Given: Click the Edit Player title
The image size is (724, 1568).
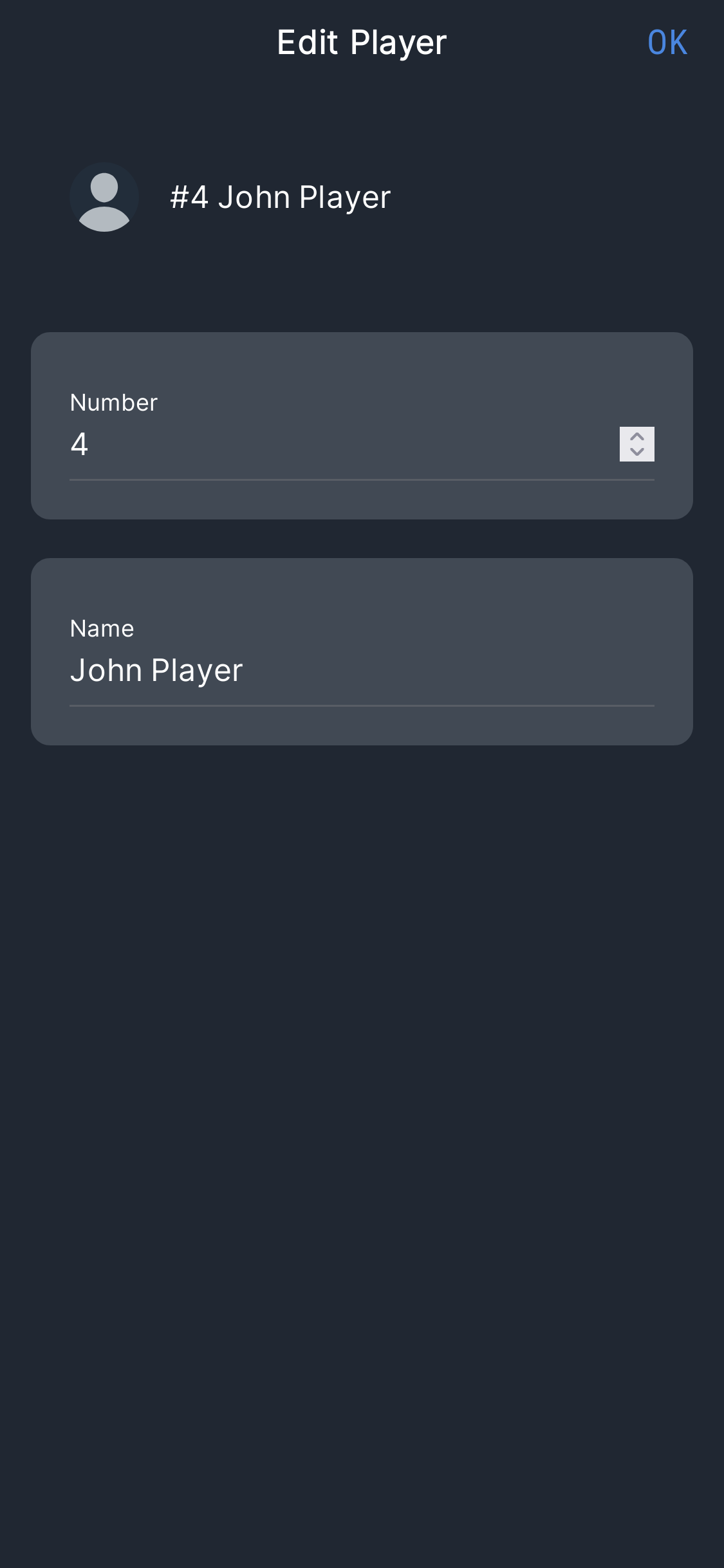Looking at the screenshot, I should (x=362, y=42).
